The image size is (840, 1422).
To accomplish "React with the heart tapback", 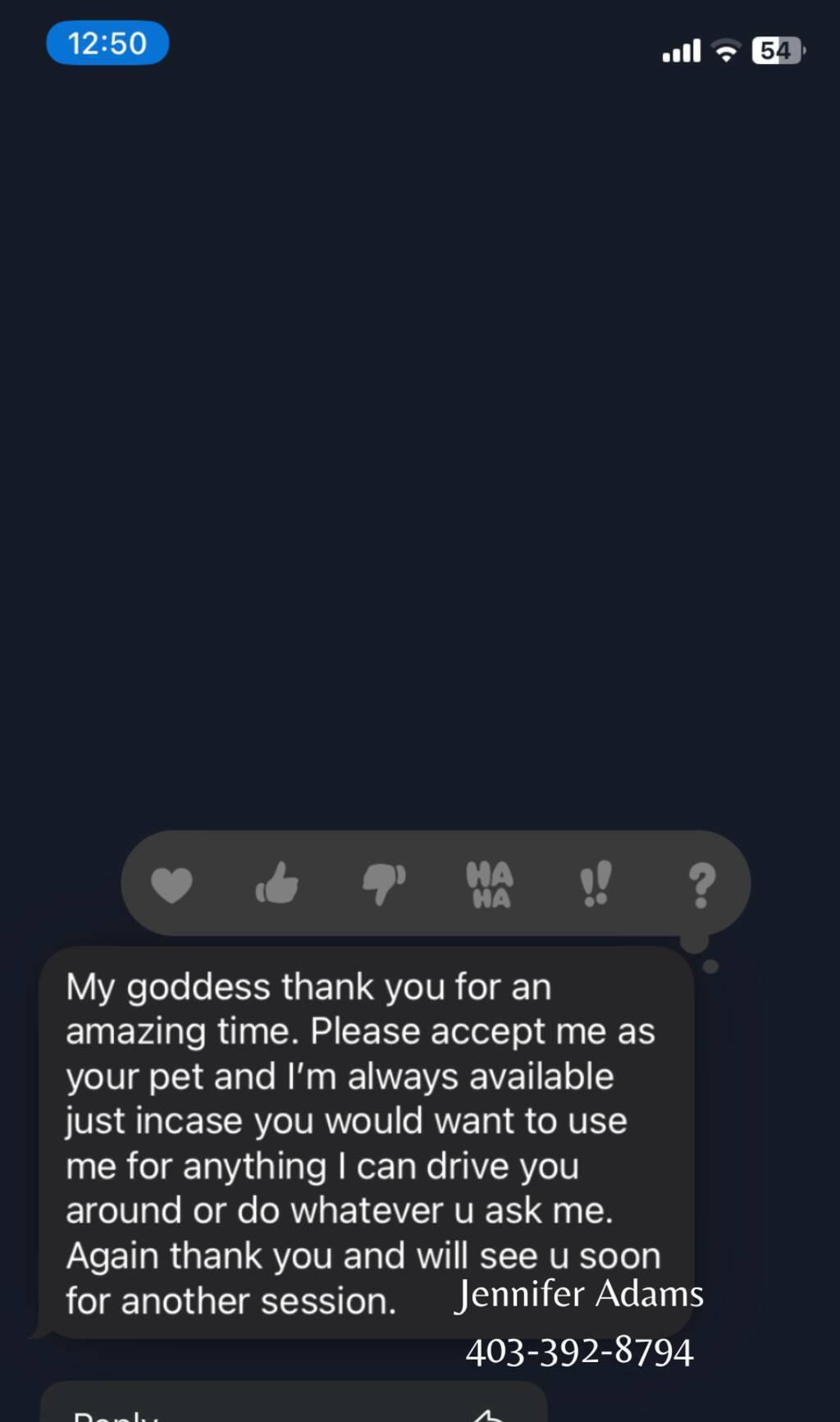I will pyautogui.click(x=171, y=885).
